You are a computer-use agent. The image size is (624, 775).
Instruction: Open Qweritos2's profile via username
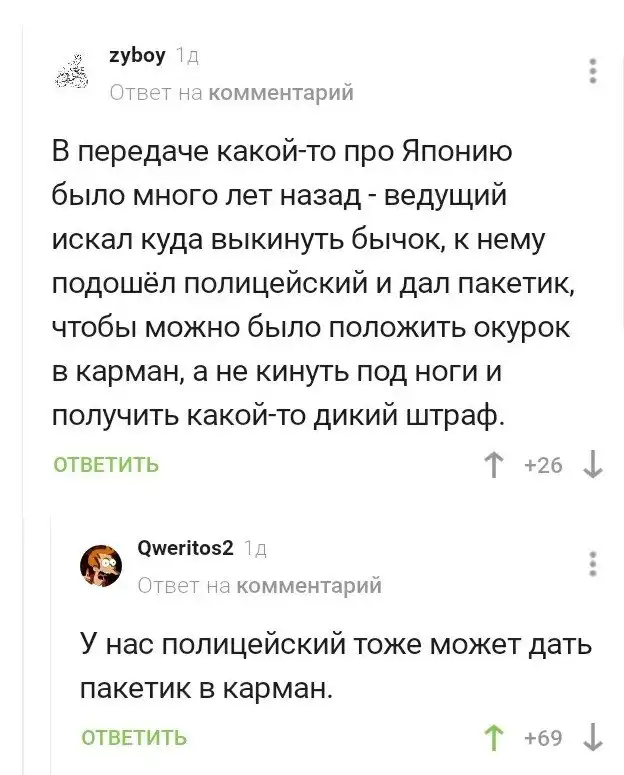point(184,547)
